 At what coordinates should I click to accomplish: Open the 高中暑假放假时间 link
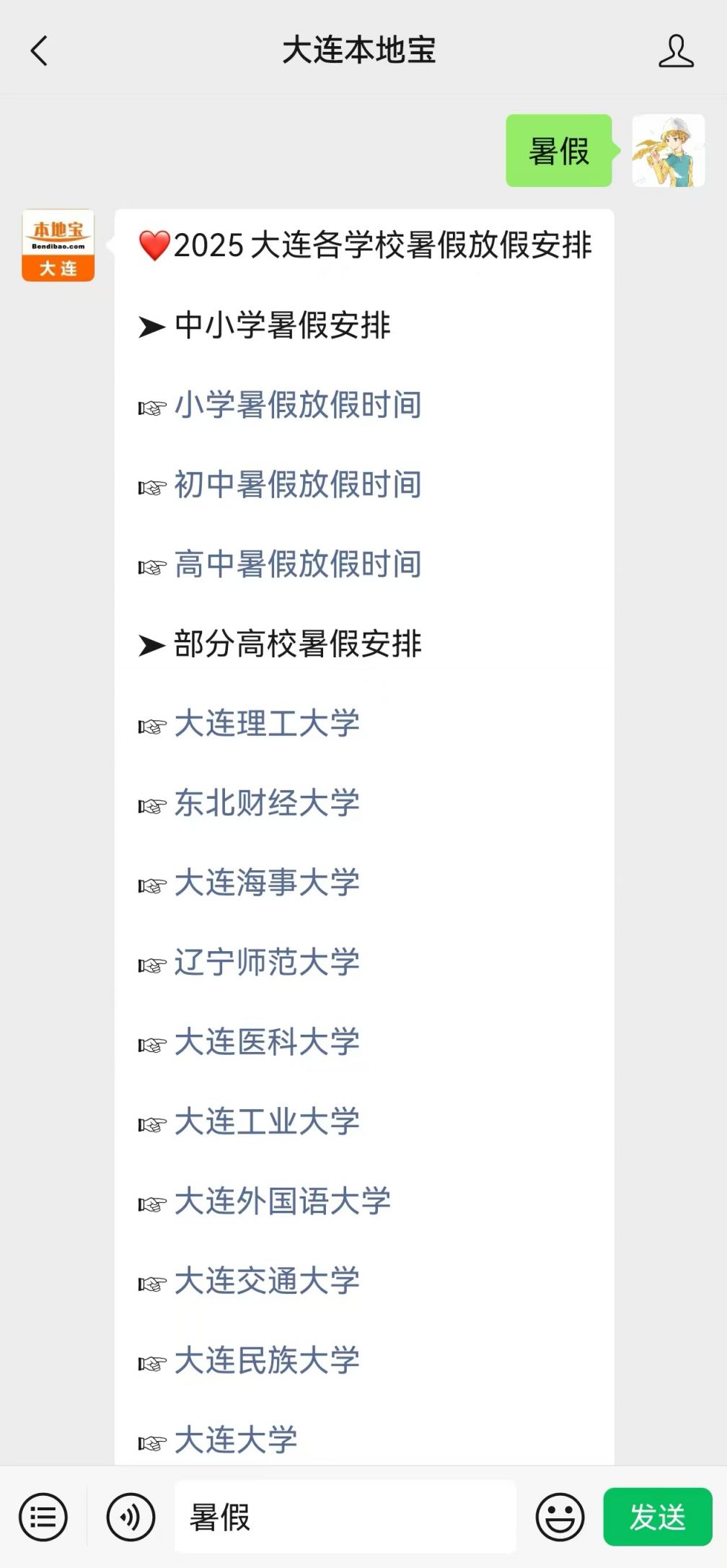pyautogui.click(x=298, y=564)
